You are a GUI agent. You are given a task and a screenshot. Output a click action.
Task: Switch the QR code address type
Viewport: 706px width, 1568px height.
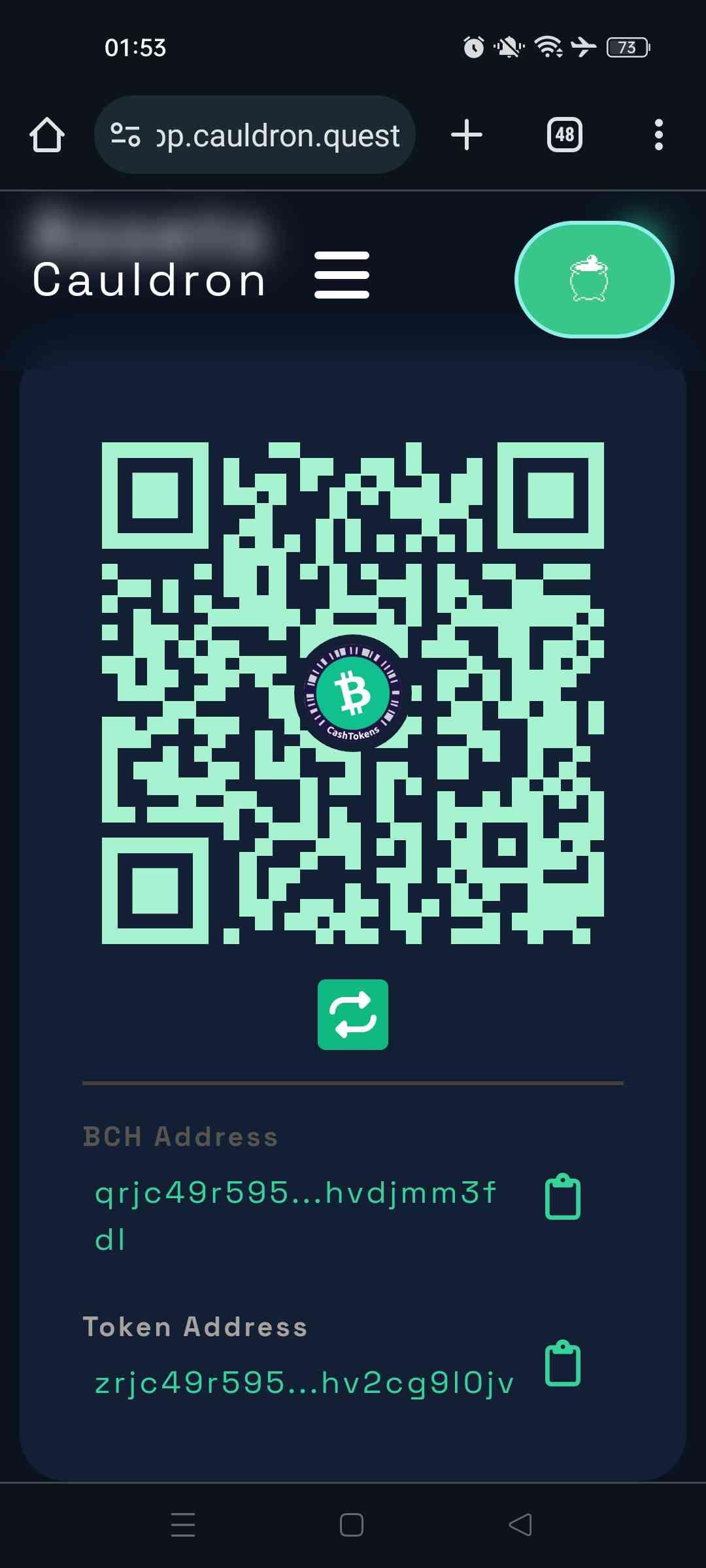pos(353,1014)
